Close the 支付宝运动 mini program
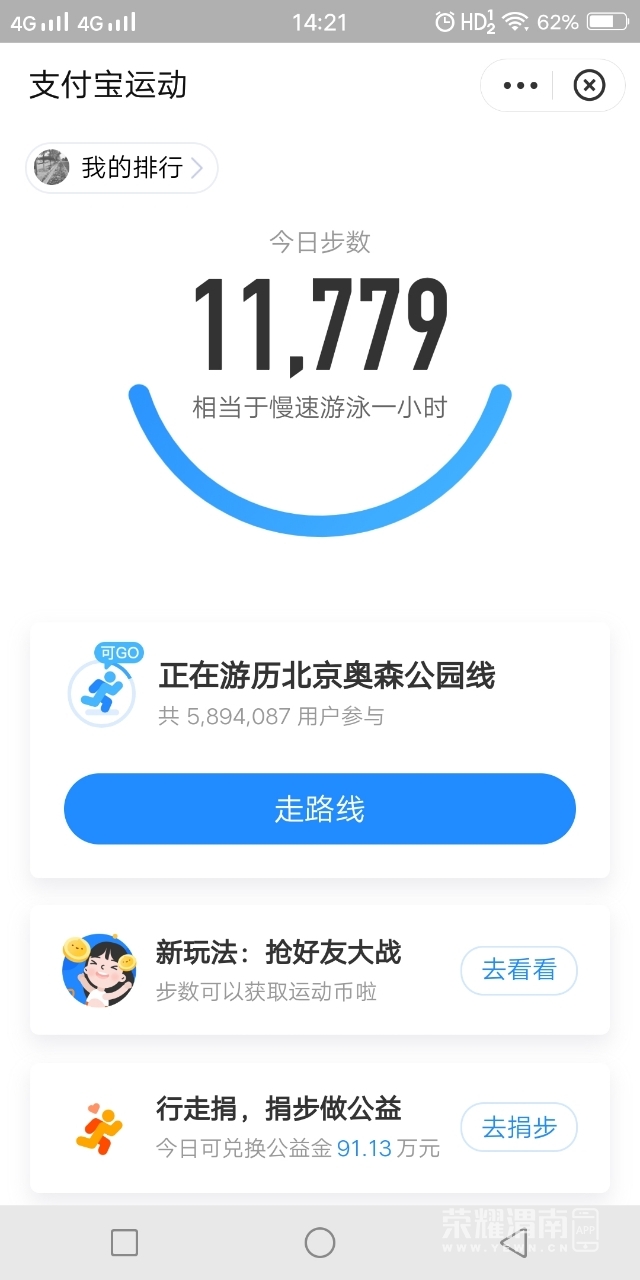This screenshot has height=1280, width=640. pos(589,86)
